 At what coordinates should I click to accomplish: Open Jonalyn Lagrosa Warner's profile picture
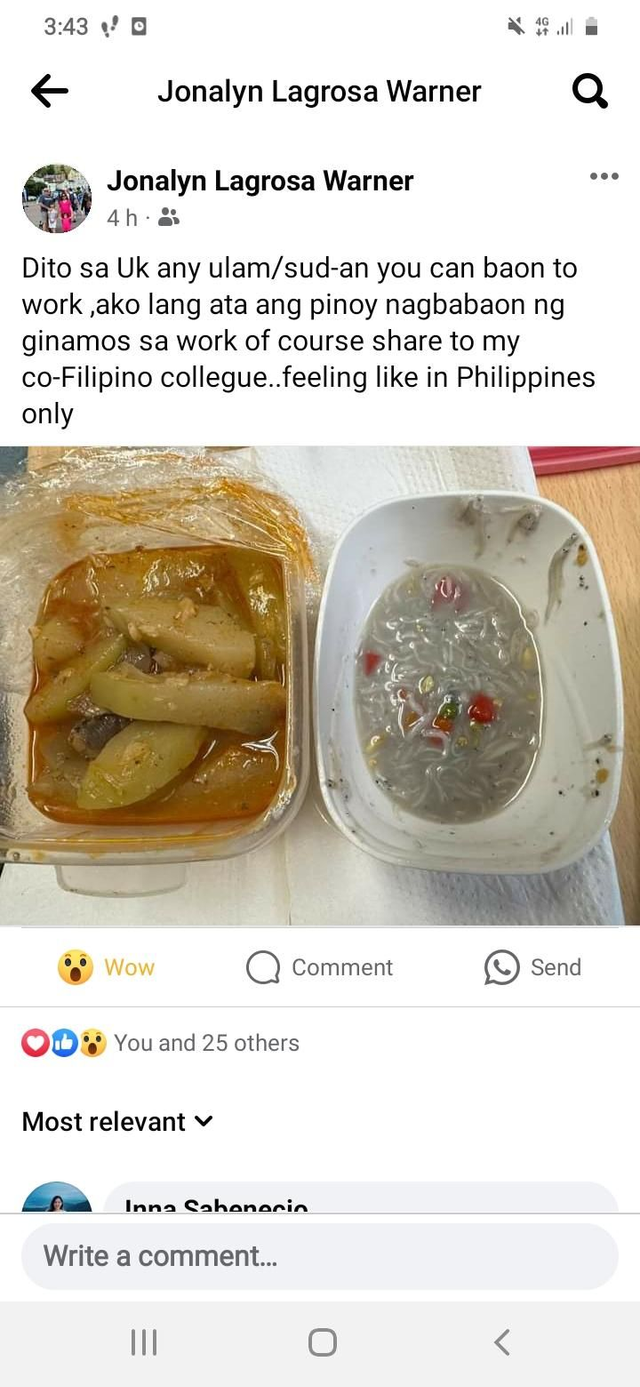[57, 198]
